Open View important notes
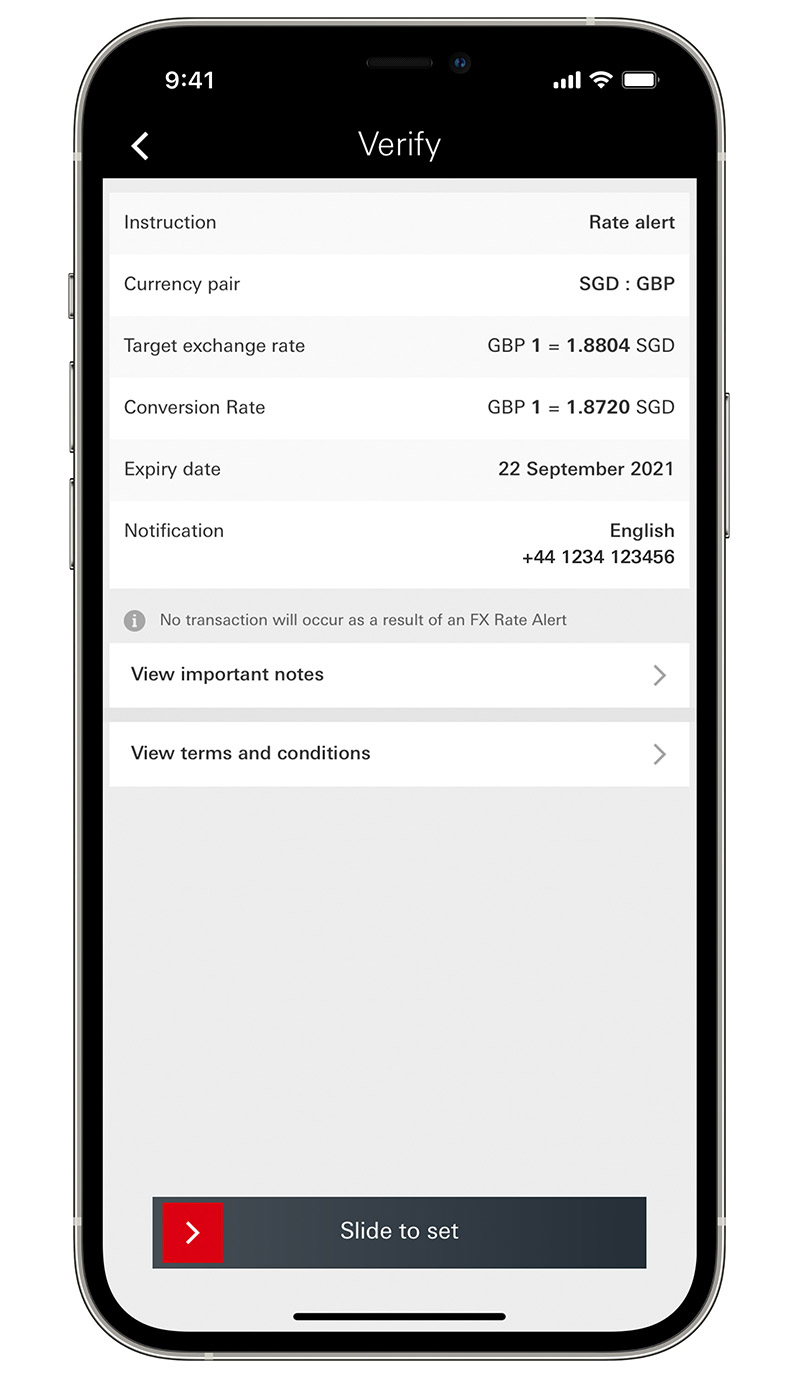 point(399,675)
